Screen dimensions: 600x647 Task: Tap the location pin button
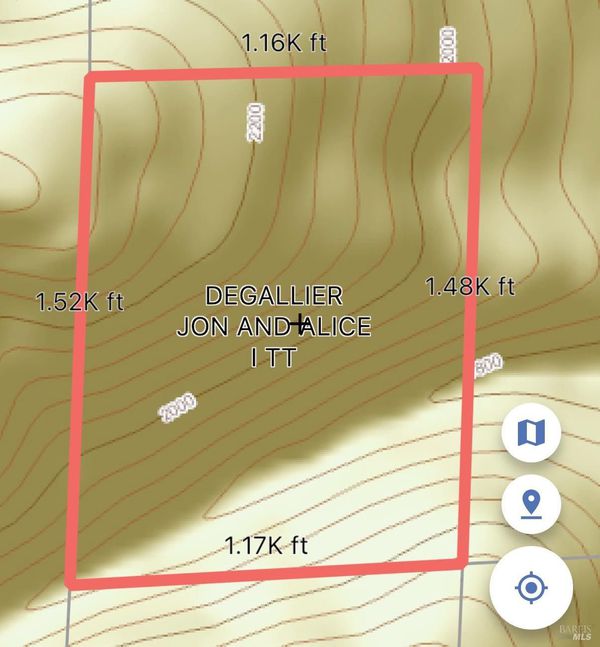(x=533, y=505)
